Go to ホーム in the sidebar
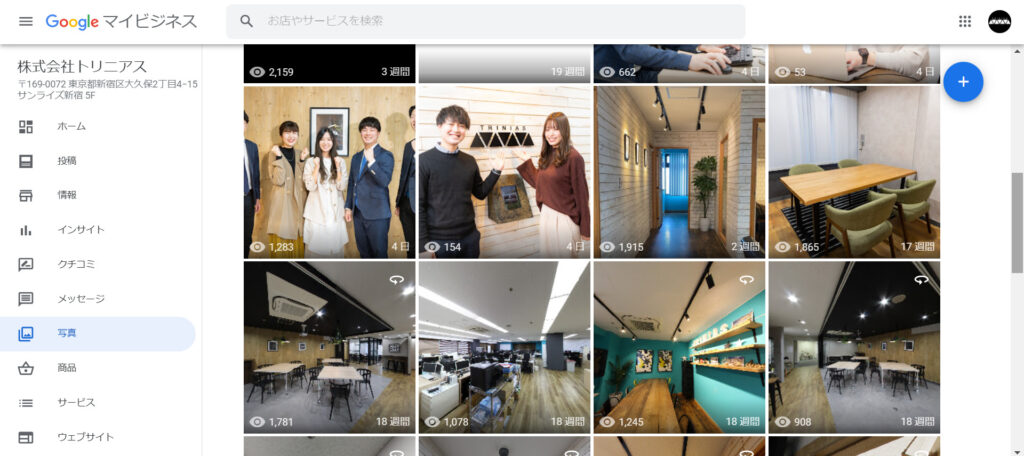Viewport: 1024px width, 456px height. click(70, 126)
